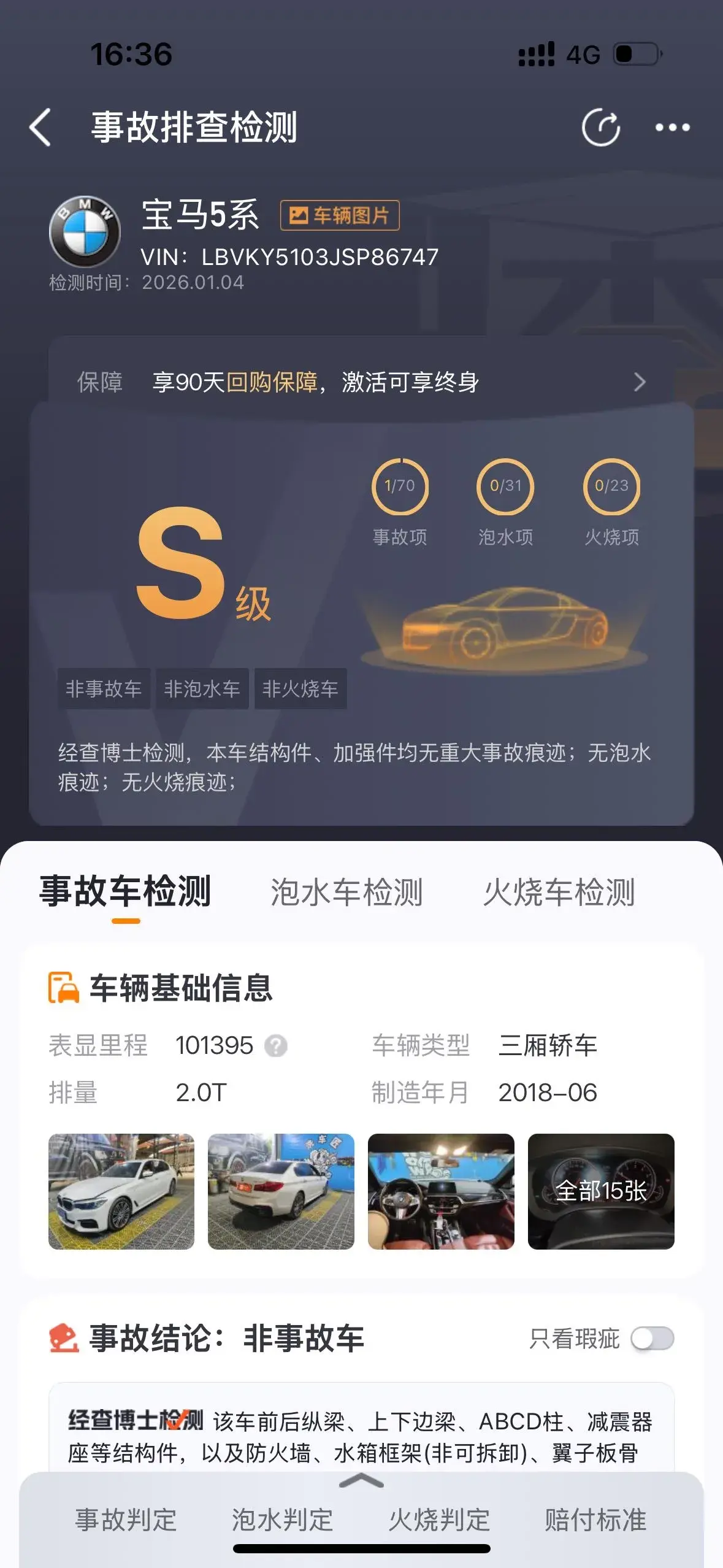
Task: Select the 事故车检测 tab
Action: point(125,892)
